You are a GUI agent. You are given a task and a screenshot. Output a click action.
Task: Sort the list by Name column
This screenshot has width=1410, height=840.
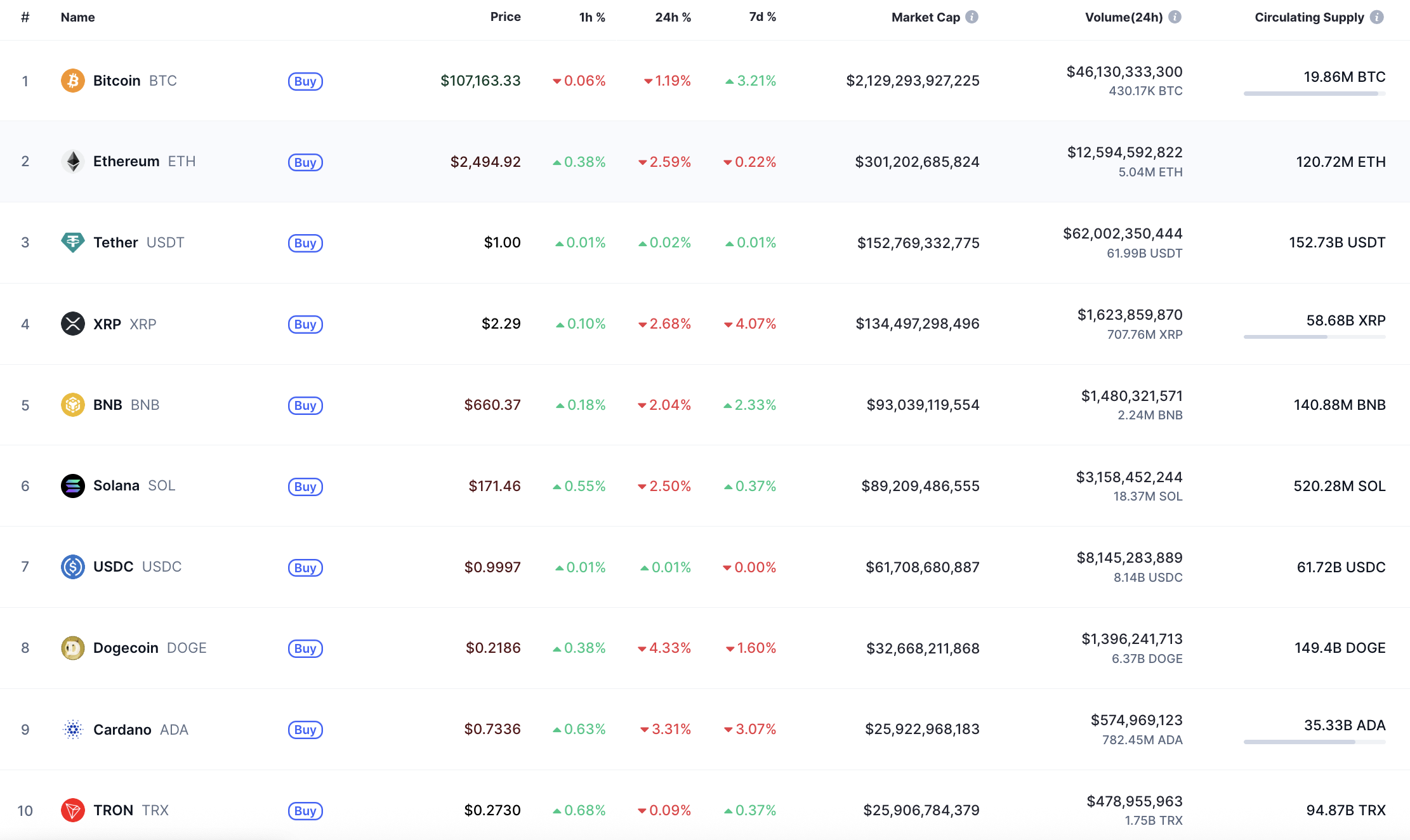(77, 17)
